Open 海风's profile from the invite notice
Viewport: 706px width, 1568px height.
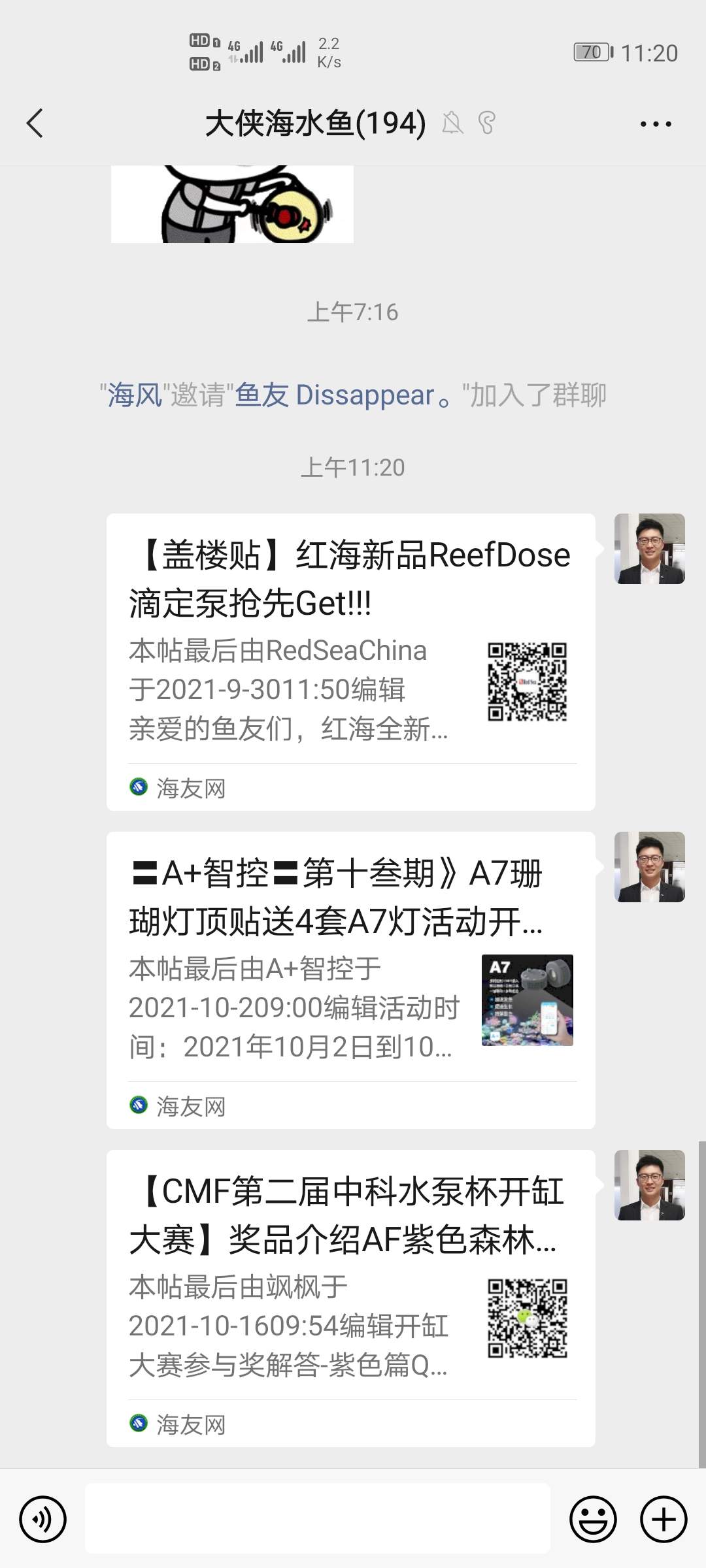pos(135,395)
